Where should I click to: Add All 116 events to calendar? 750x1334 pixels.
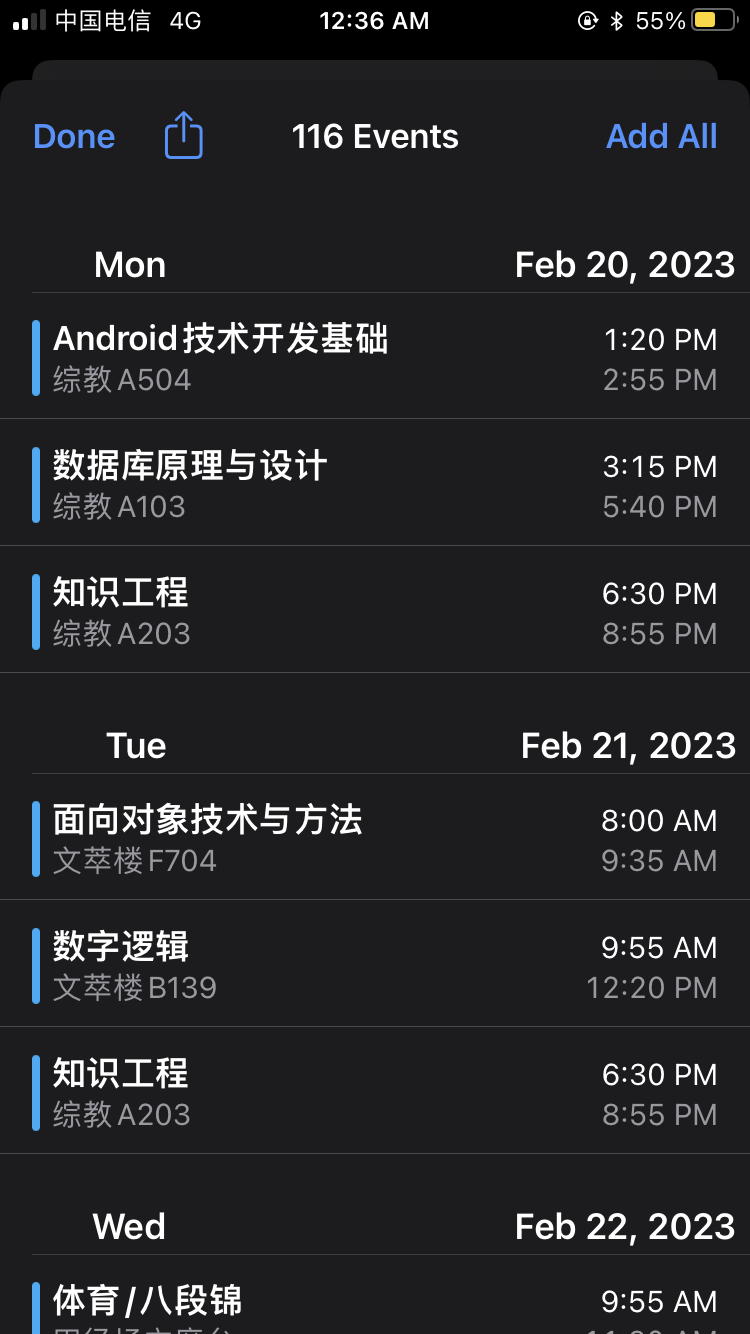661,137
